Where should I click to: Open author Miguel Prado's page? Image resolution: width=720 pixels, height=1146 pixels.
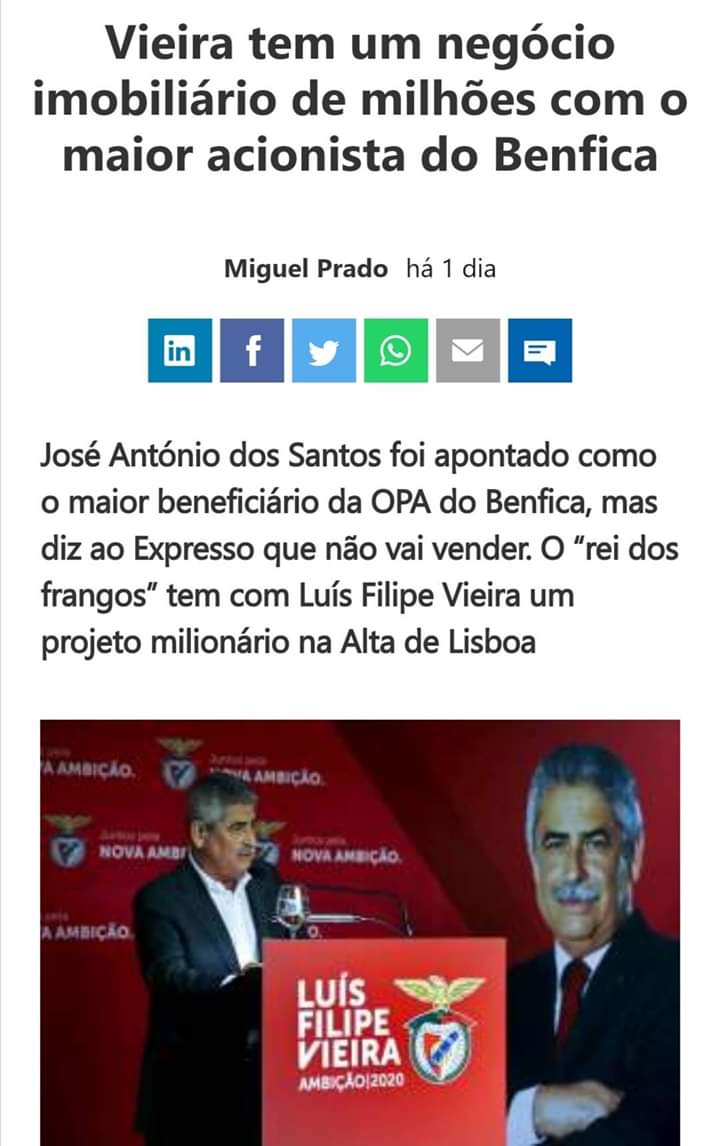click(x=305, y=269)
